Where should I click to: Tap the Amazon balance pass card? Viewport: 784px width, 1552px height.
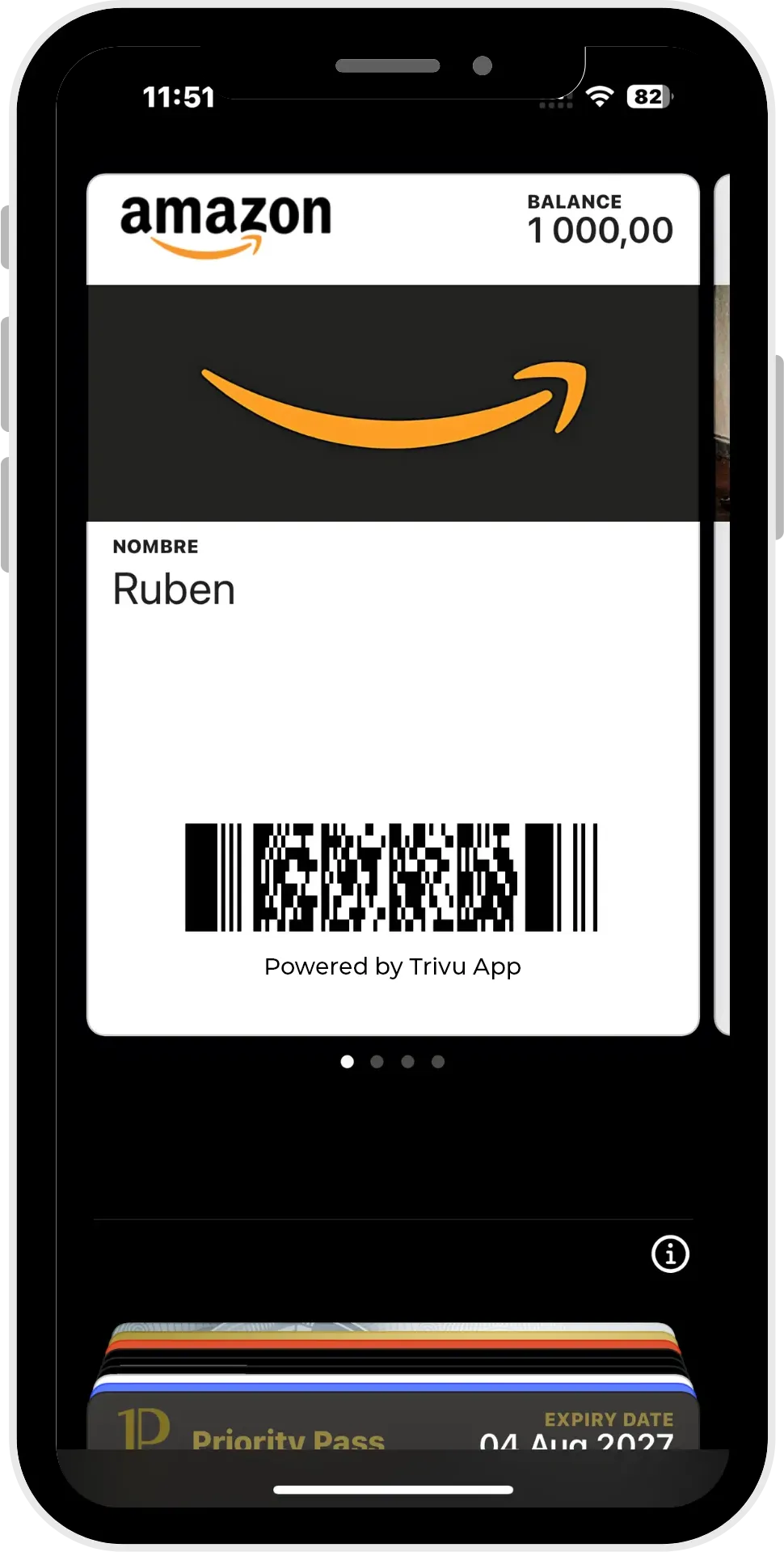pos(393,604)
